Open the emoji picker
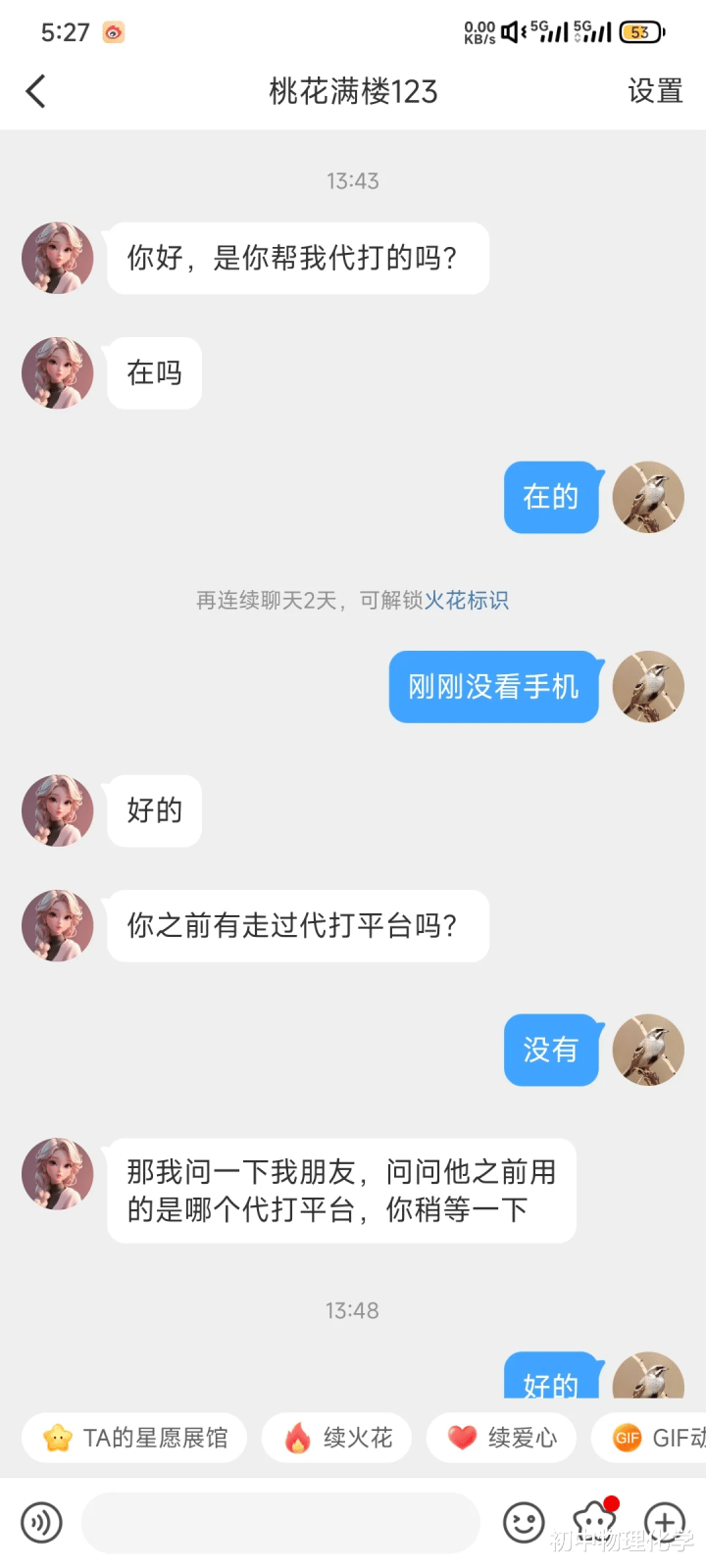Viewport: 706px width, 1568px height. [x=524, y=1523]
